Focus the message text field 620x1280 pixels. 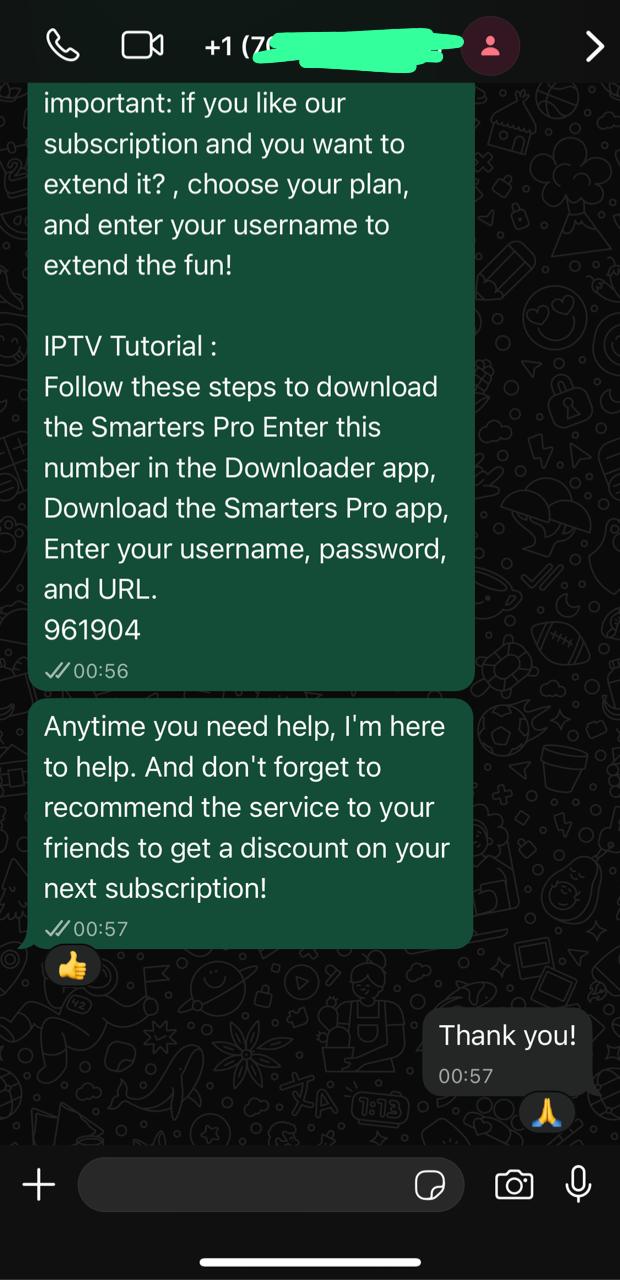click(240, 1185)
